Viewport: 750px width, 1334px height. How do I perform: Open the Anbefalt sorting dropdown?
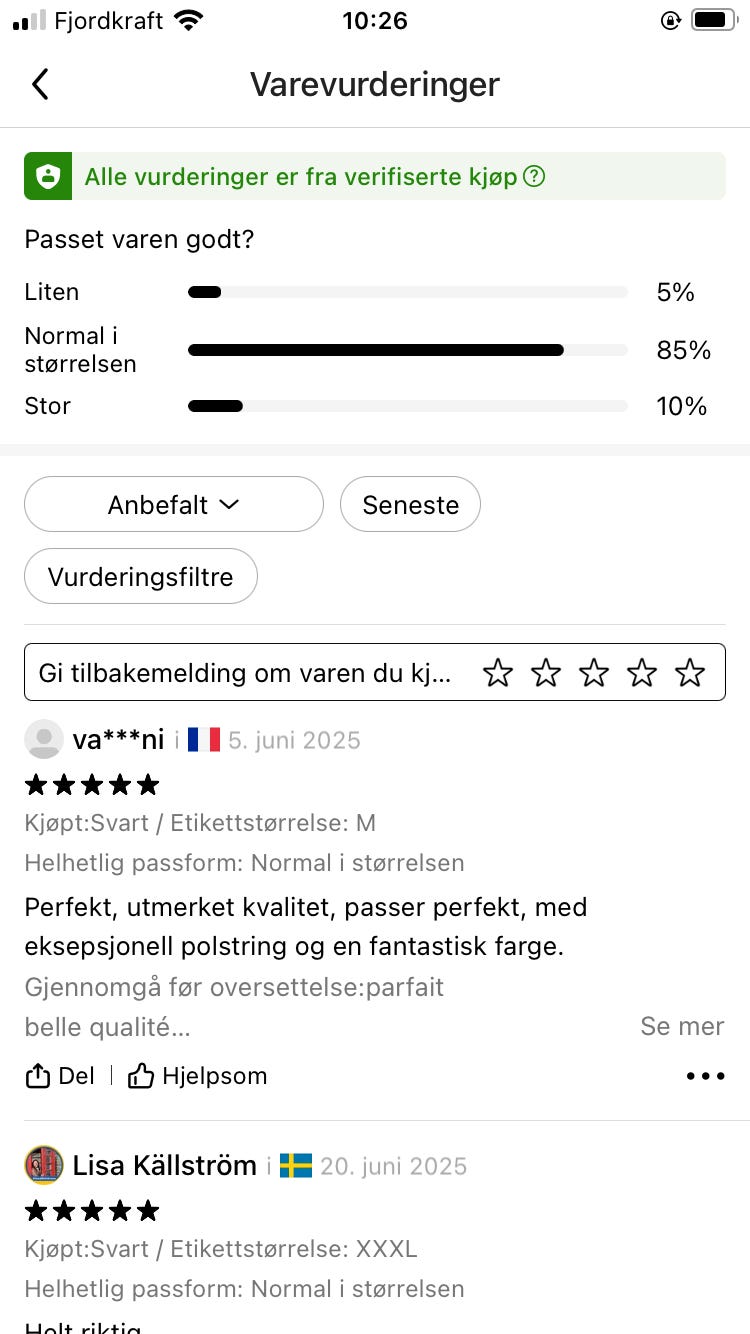point(173,504)
